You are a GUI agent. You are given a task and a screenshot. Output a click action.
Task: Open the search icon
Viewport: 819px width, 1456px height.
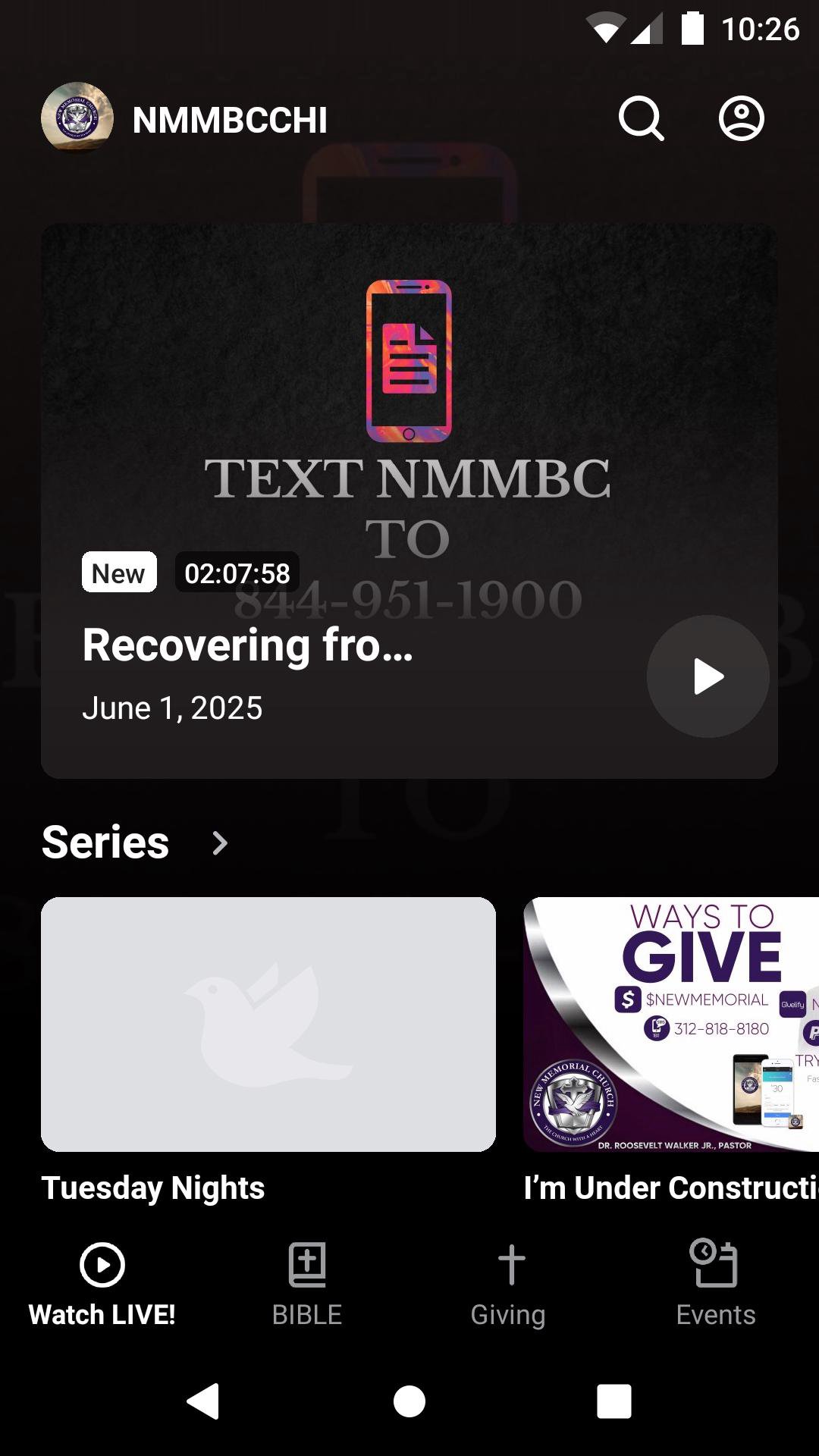coord(641,119)
